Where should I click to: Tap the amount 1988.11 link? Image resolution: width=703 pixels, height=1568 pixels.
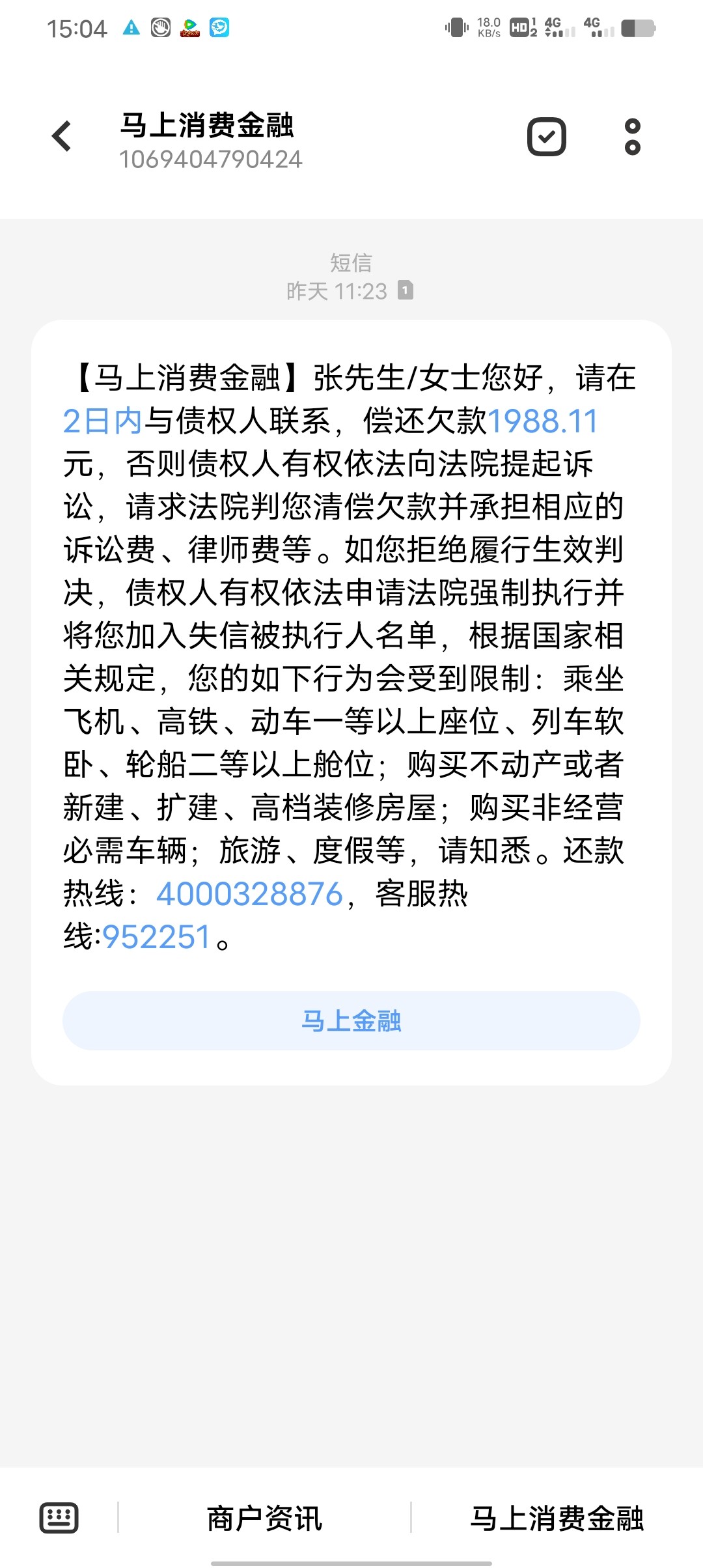[x=542, y=421]
